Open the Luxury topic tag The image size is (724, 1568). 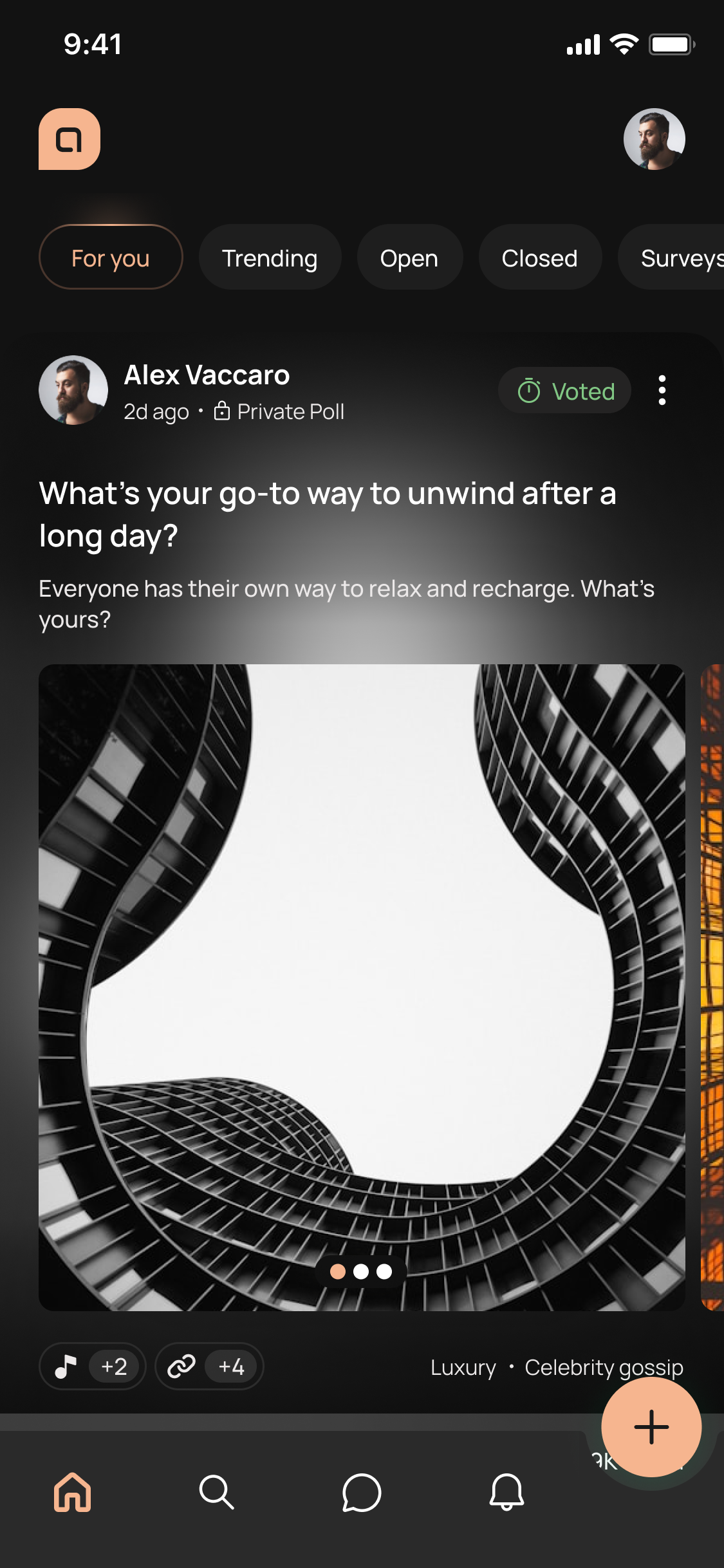coord(463,1367)
